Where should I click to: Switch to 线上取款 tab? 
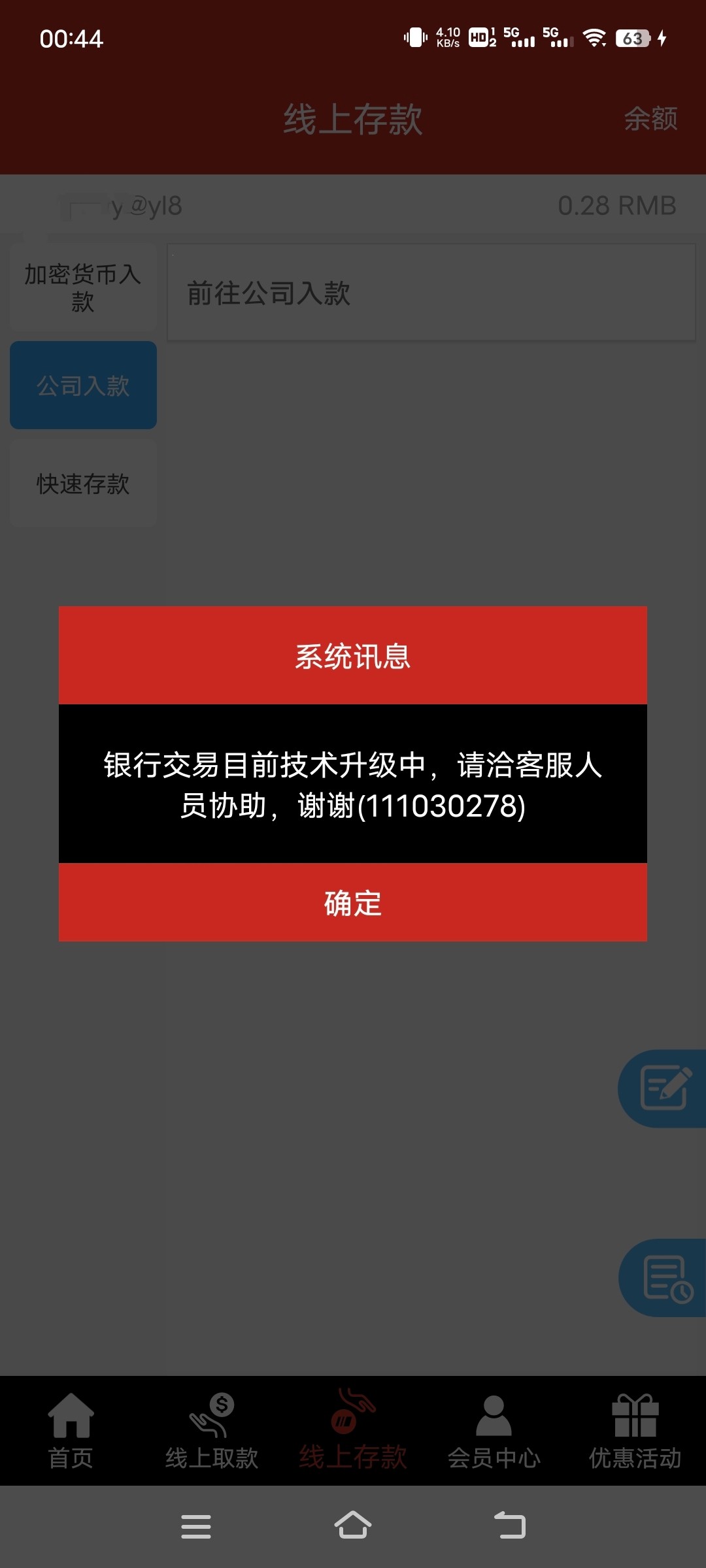click(x=212, y=1431)
